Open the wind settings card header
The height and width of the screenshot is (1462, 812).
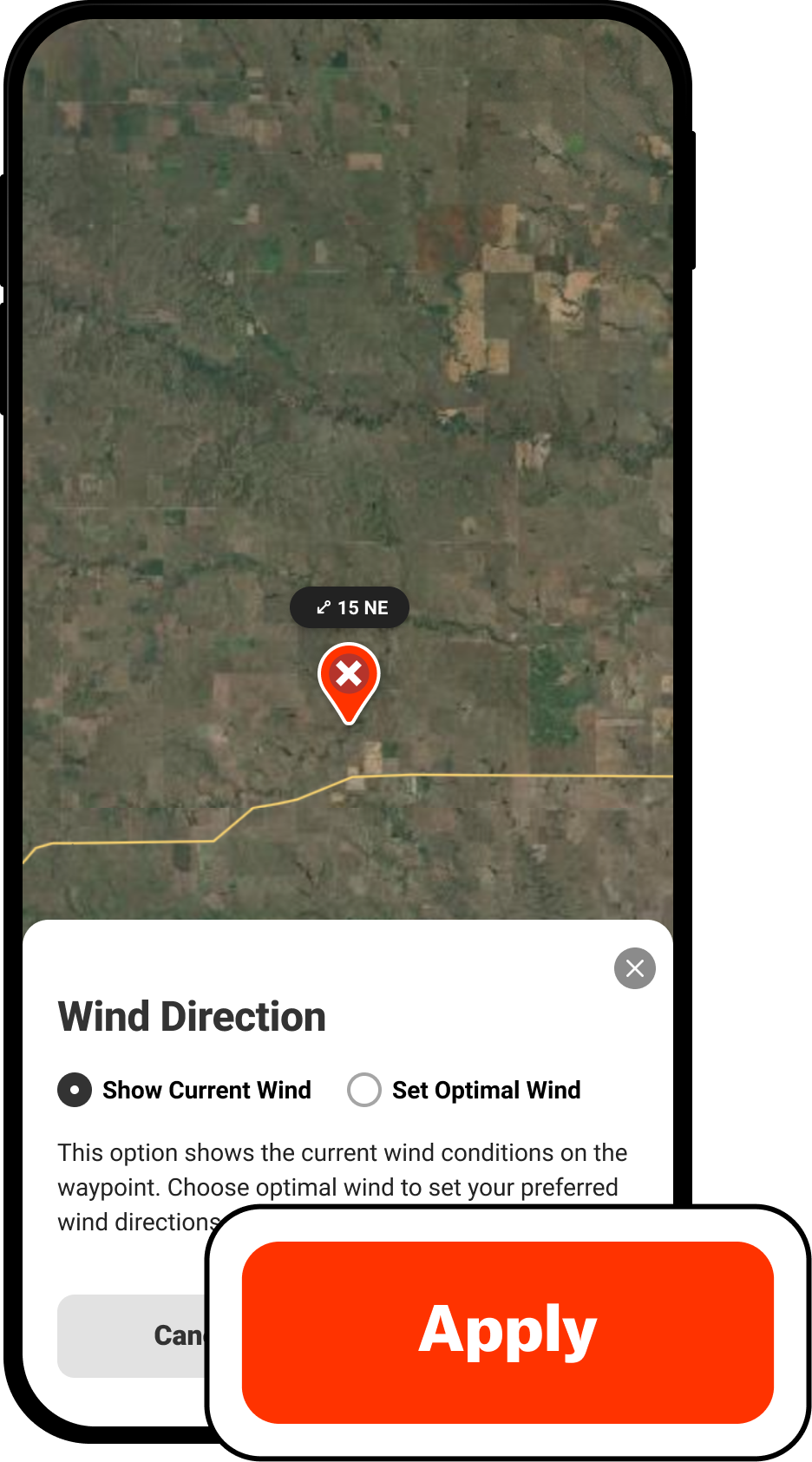point(191,1016)
